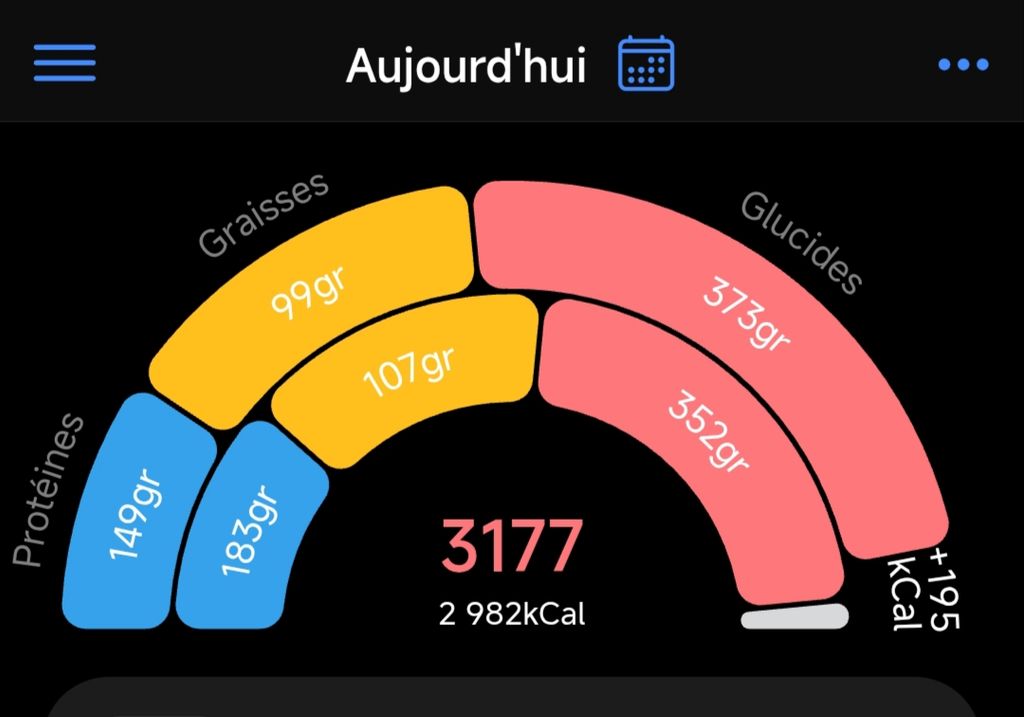Image resolution: width=1024 pixels, height=717 pixels.
Task: Open the three-dot overflow menu
Action: 963,65
